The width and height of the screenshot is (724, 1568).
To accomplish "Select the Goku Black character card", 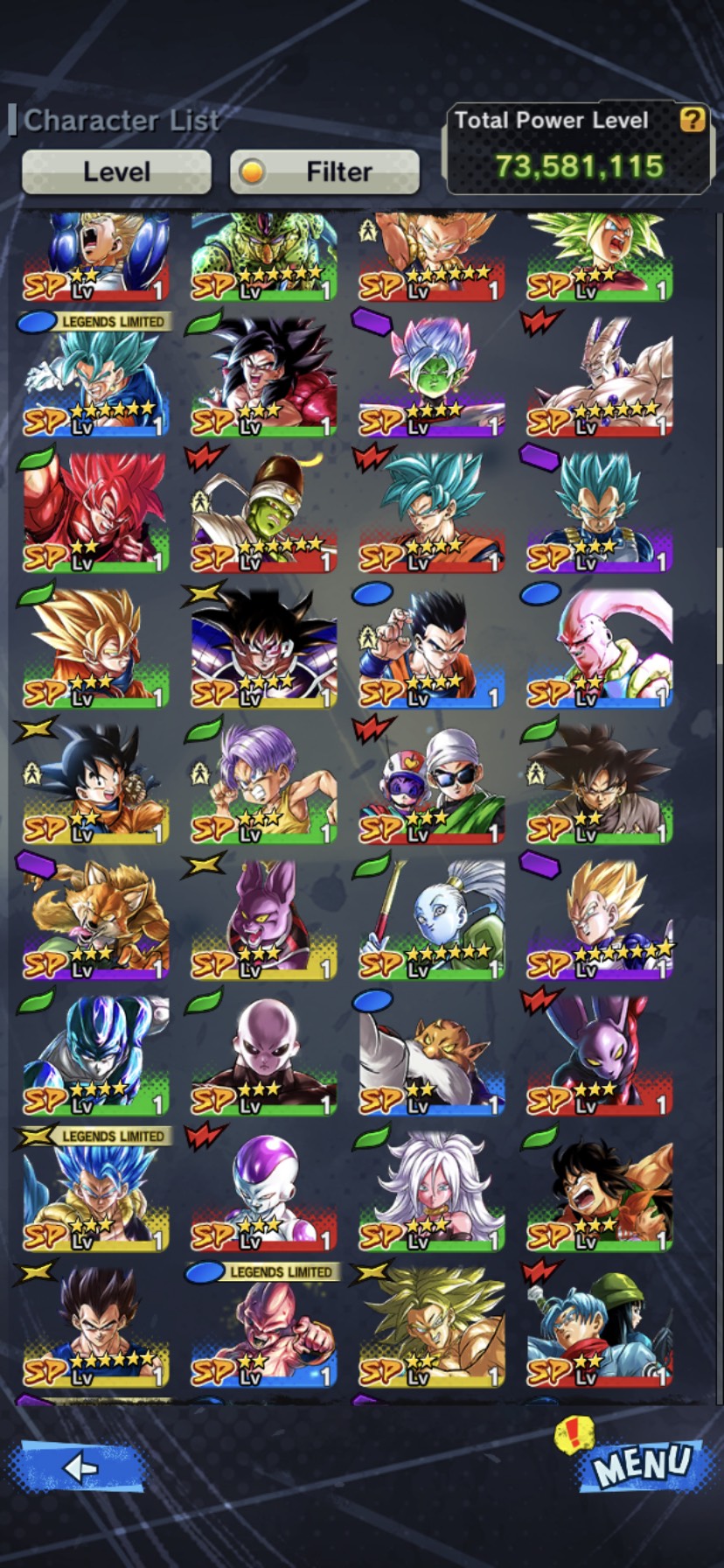I will tap(599, 785).
